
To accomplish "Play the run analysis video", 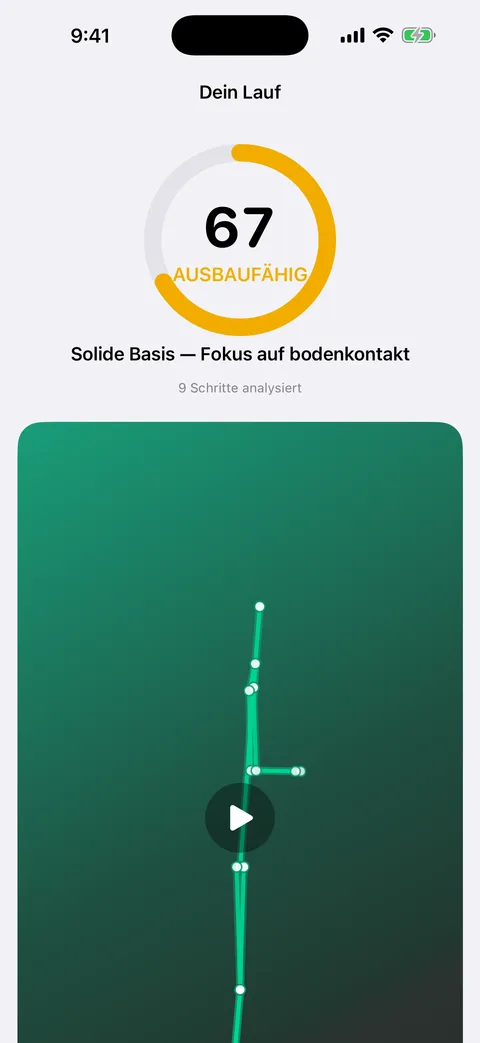I will [240, 818].
